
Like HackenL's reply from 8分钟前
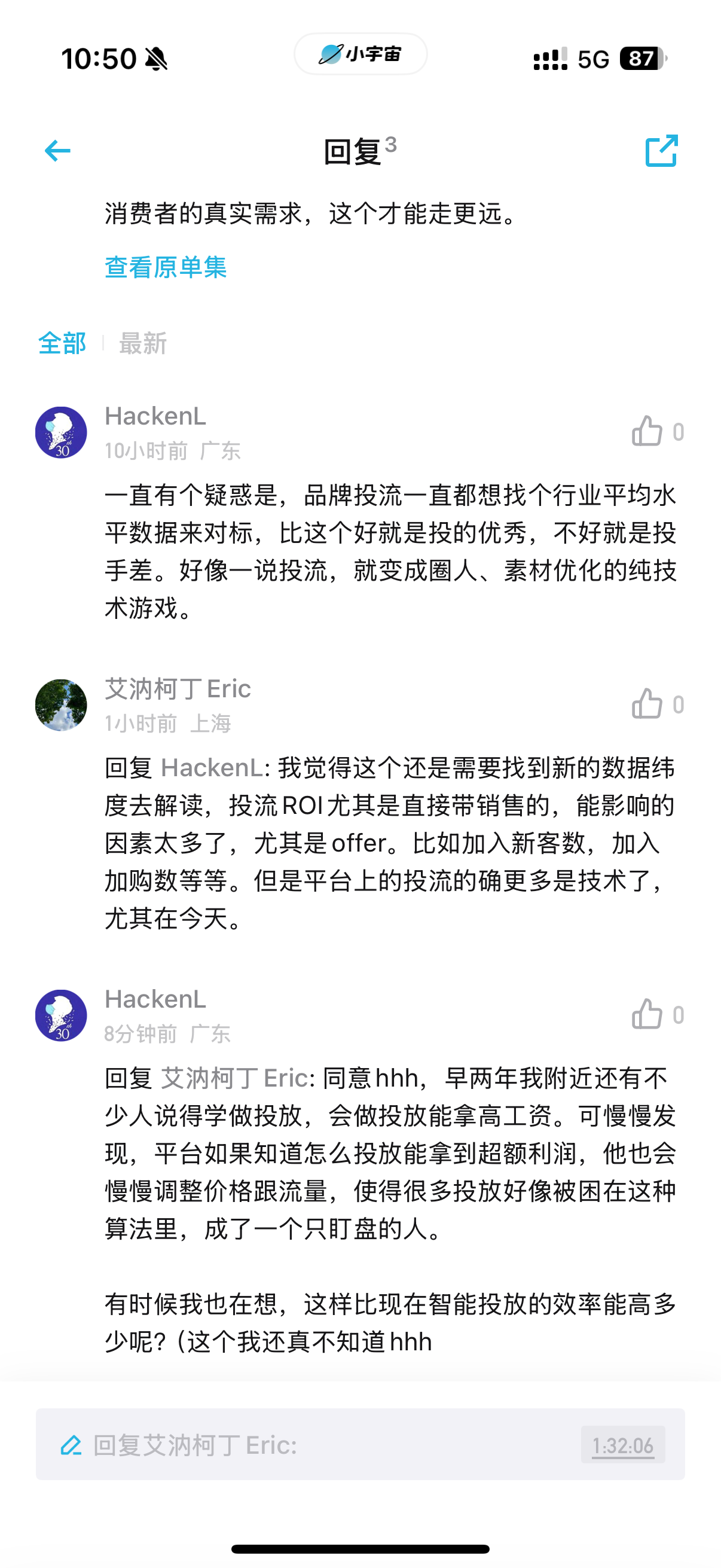click(x=658, y=1015)
